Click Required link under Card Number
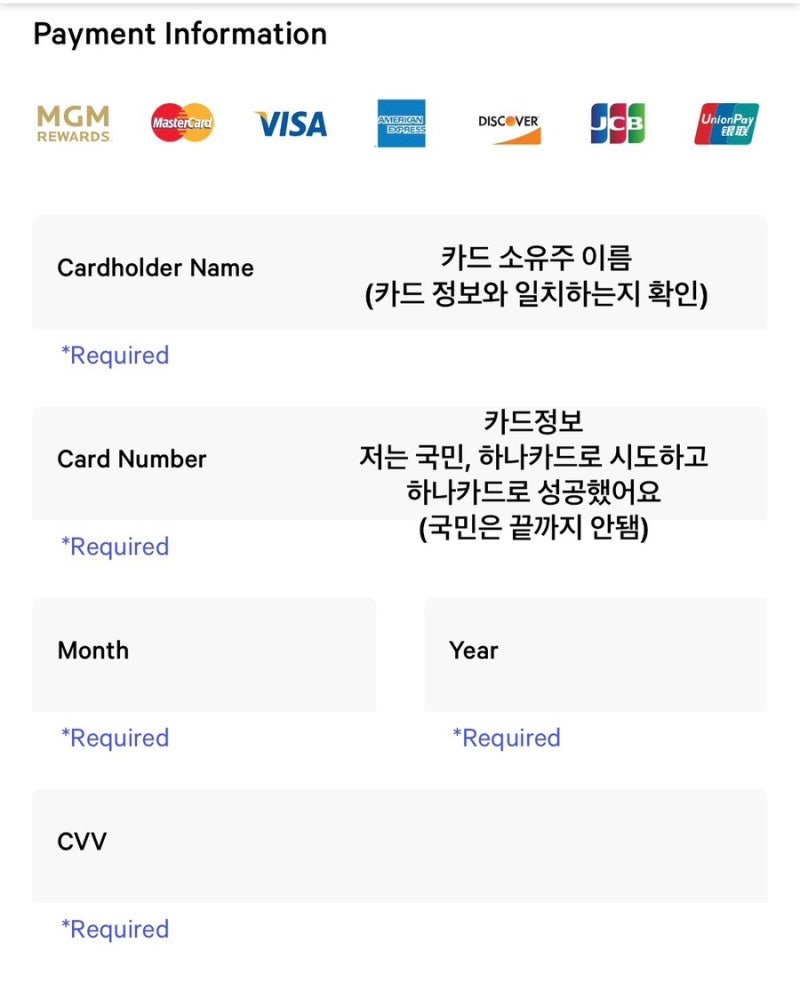Image resolution: width=800 pixels, height=983 pixels. click(x=114, y=547)
